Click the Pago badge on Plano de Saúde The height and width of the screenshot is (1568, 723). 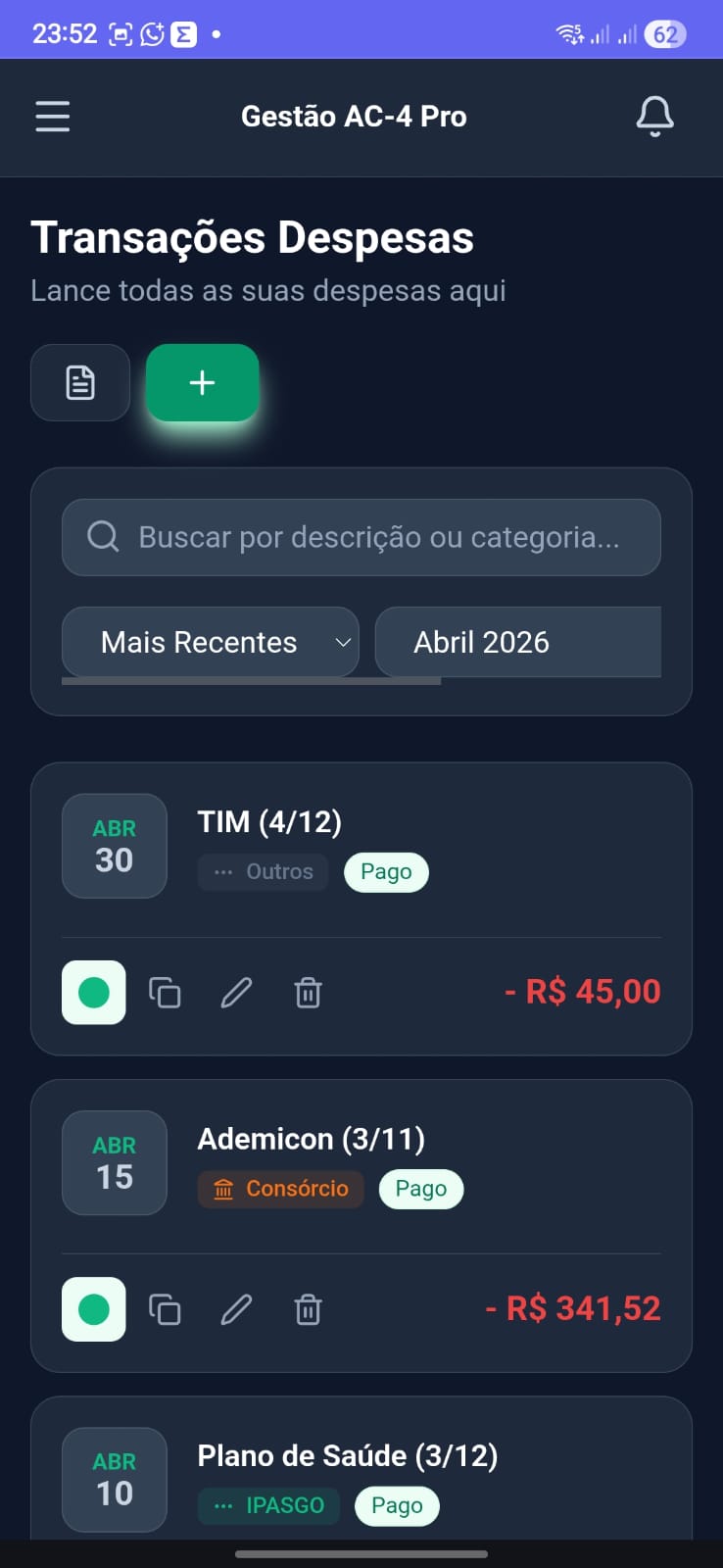[397, 1505]
